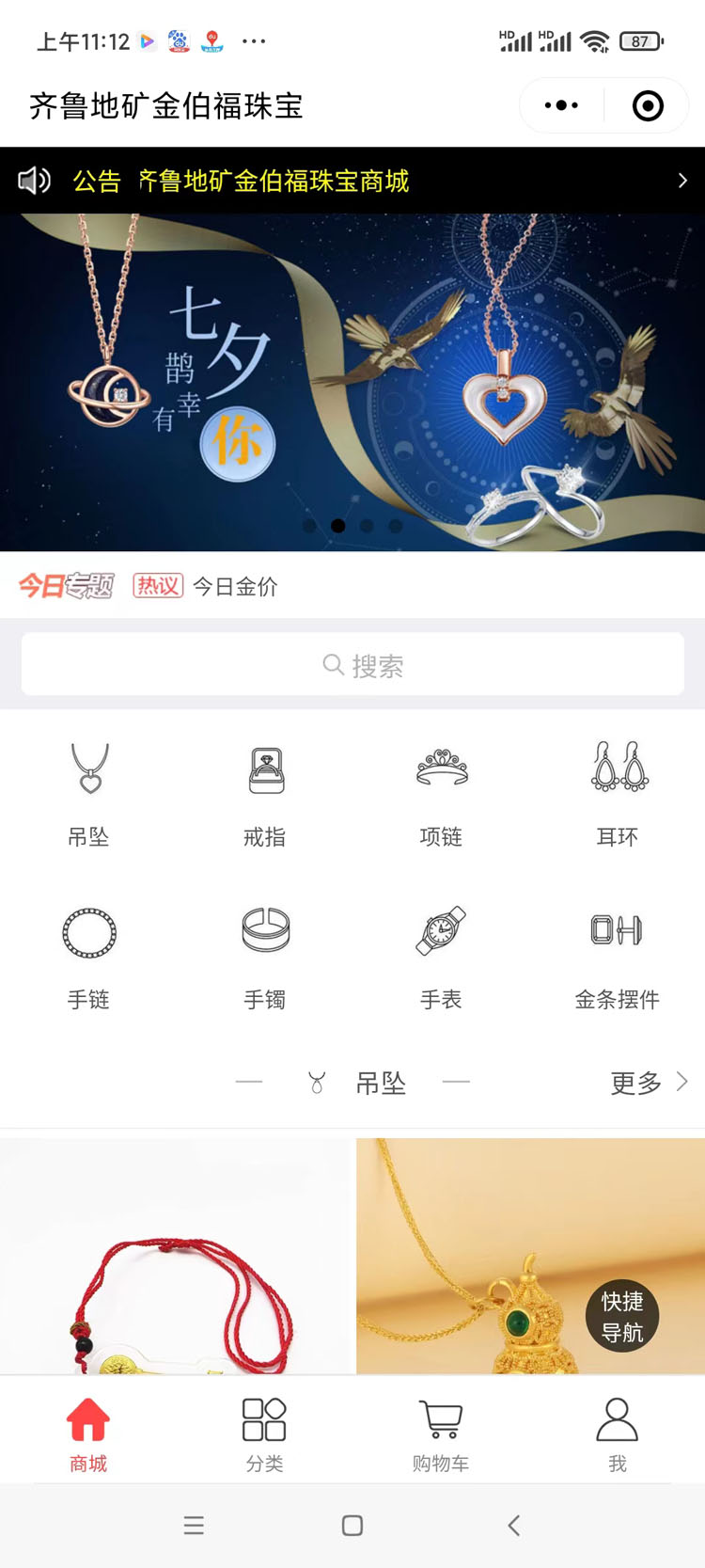Open today's gold price topic
The image size is (705, 1568).
235,586
